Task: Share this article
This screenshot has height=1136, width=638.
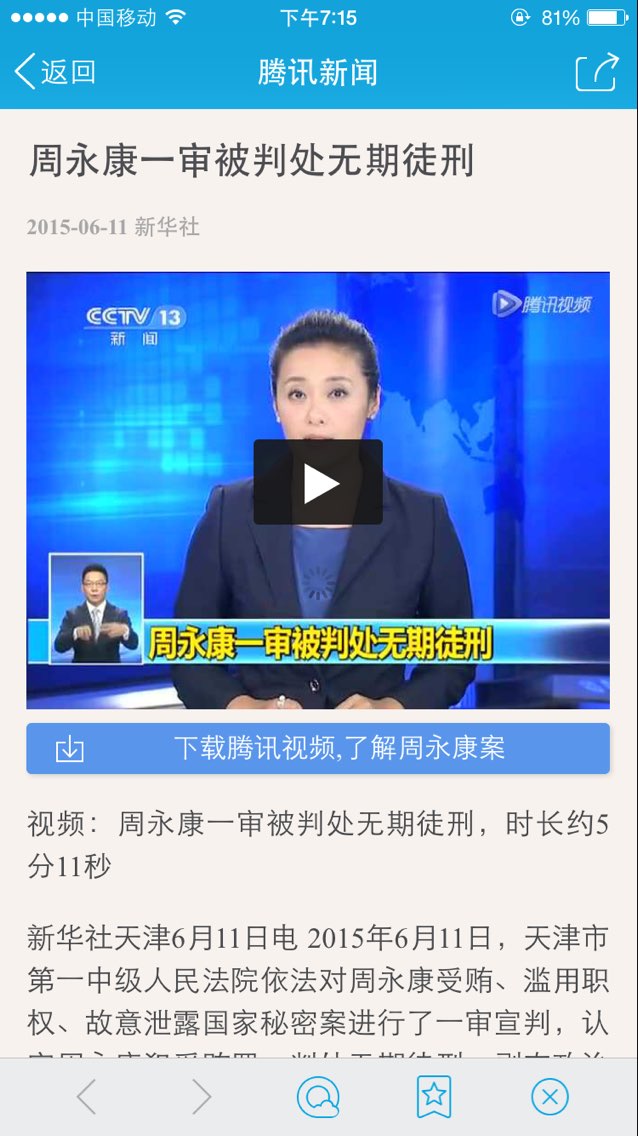Action: tap(597, 72)
